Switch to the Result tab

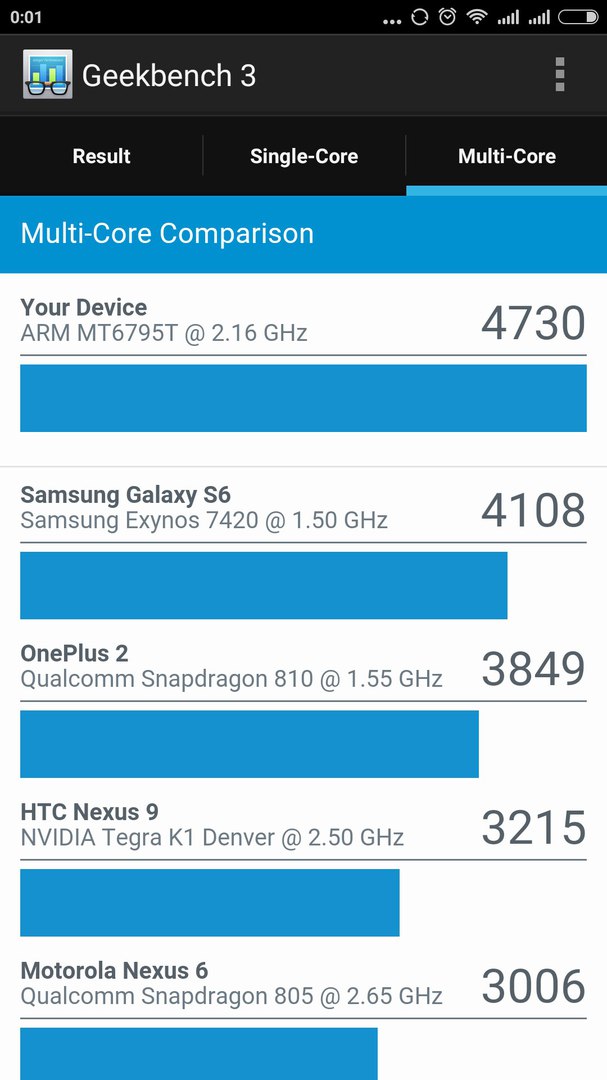click(101, 156)
